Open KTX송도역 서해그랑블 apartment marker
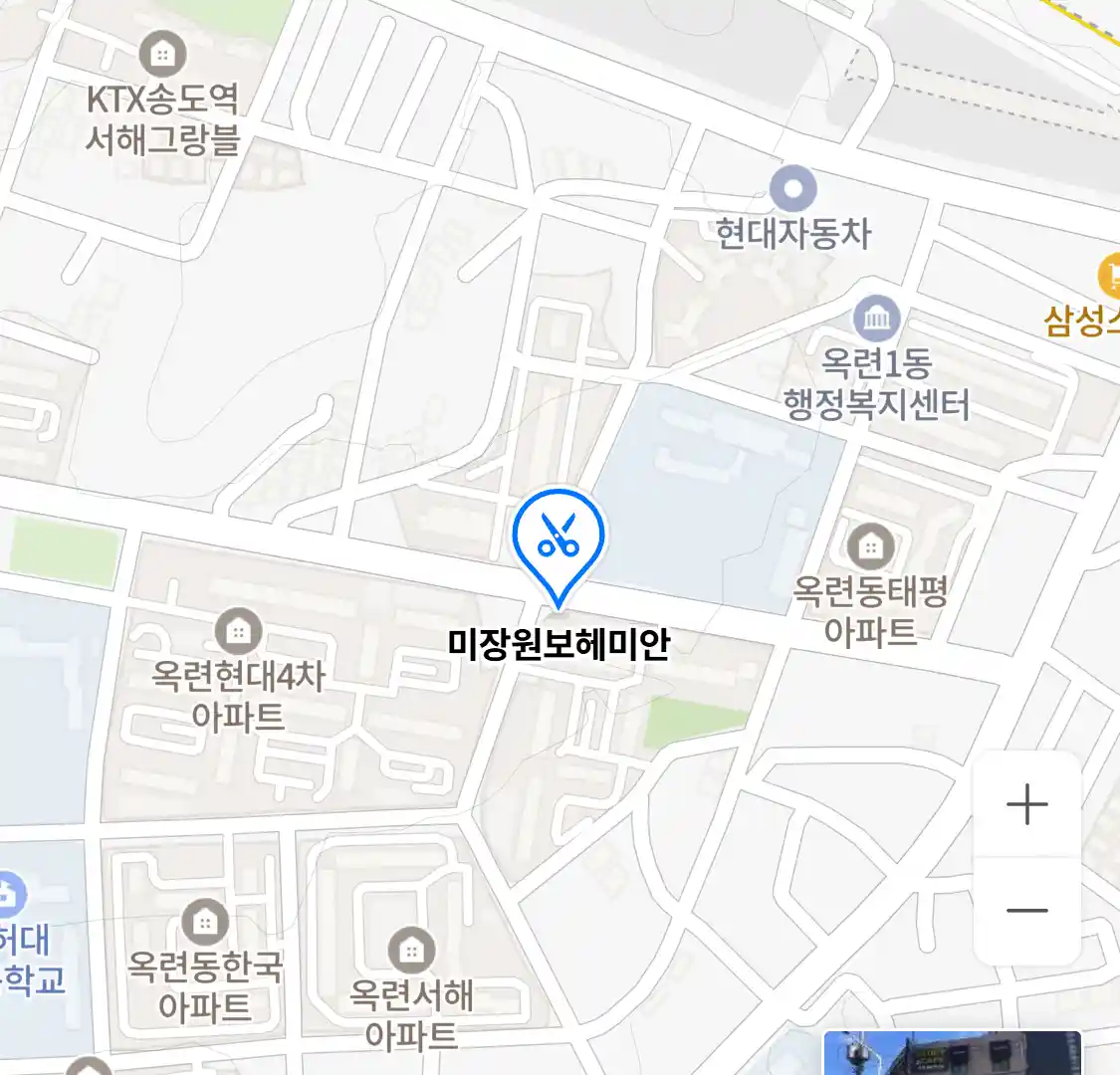1120x1075 pixels. click(x=162, y=54)
